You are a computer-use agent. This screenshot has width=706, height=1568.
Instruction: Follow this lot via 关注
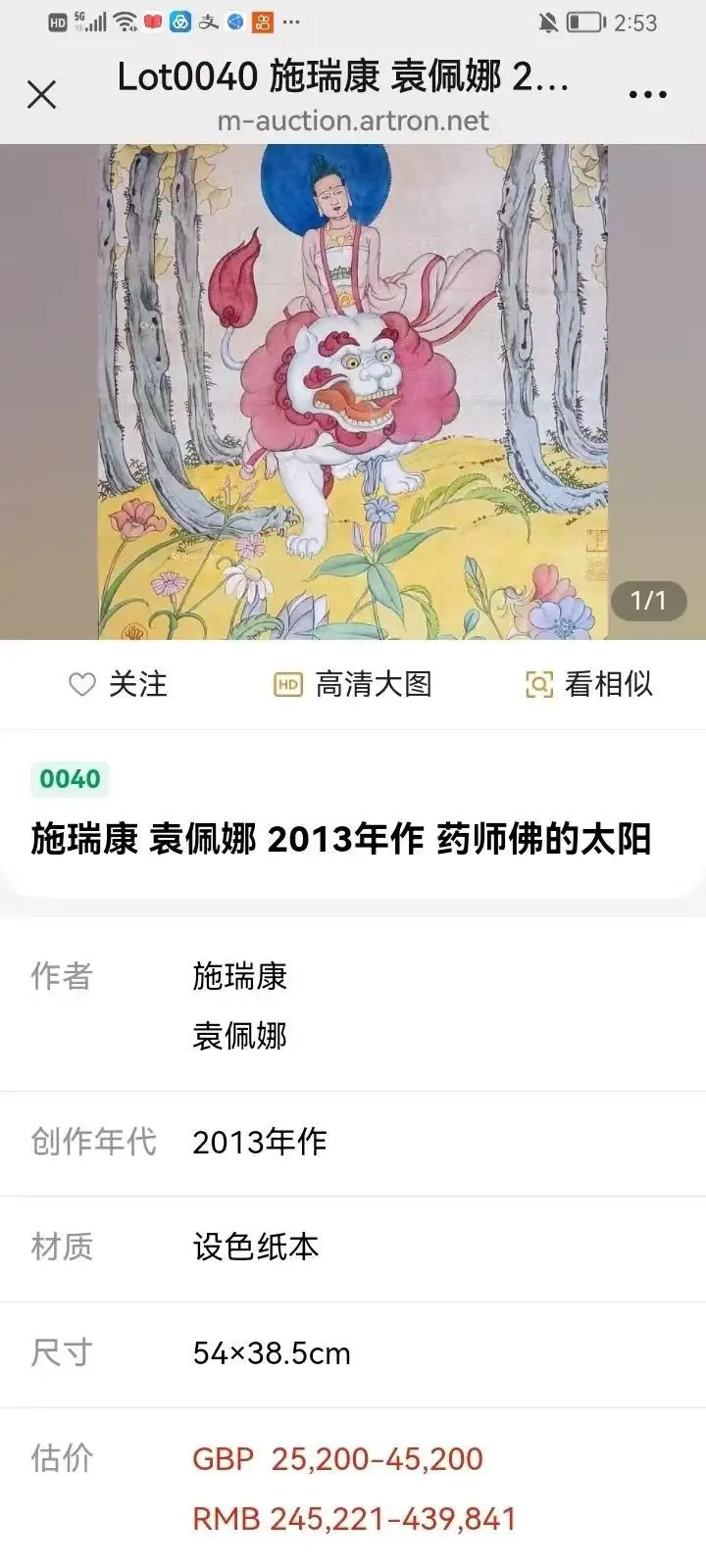coord(118,684)
